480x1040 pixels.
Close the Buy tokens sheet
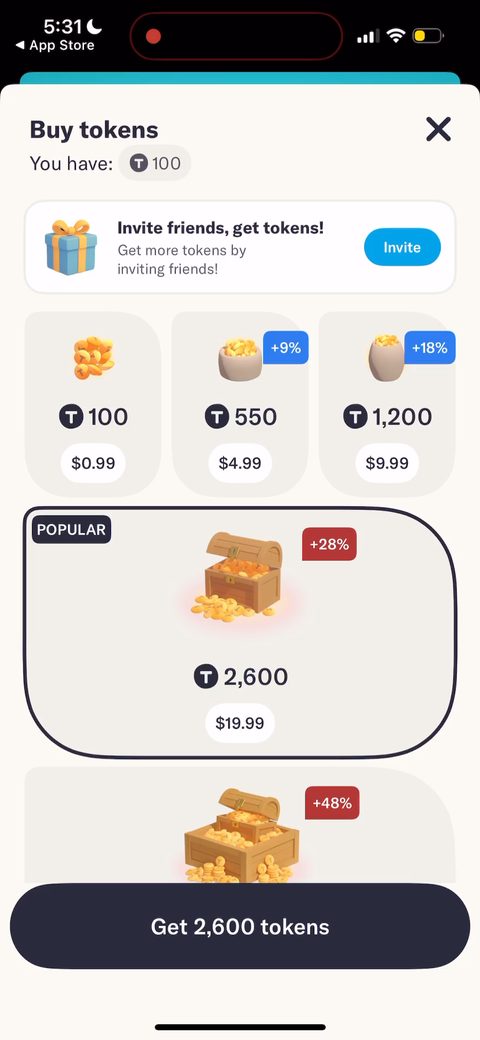click(x=438, y=129)
